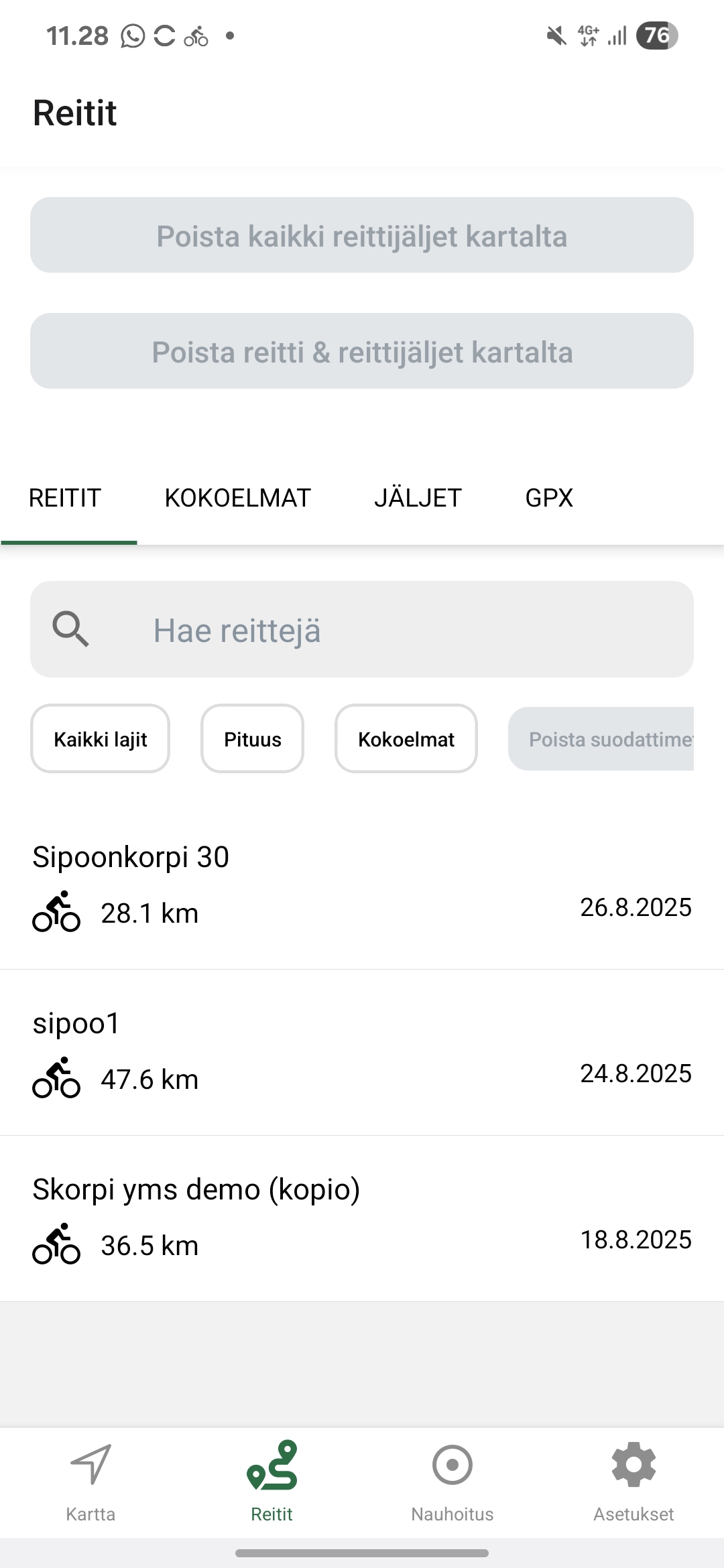Open Asetukset in bottom navigation
724x1568 pixels.
tap(633, 1482)
